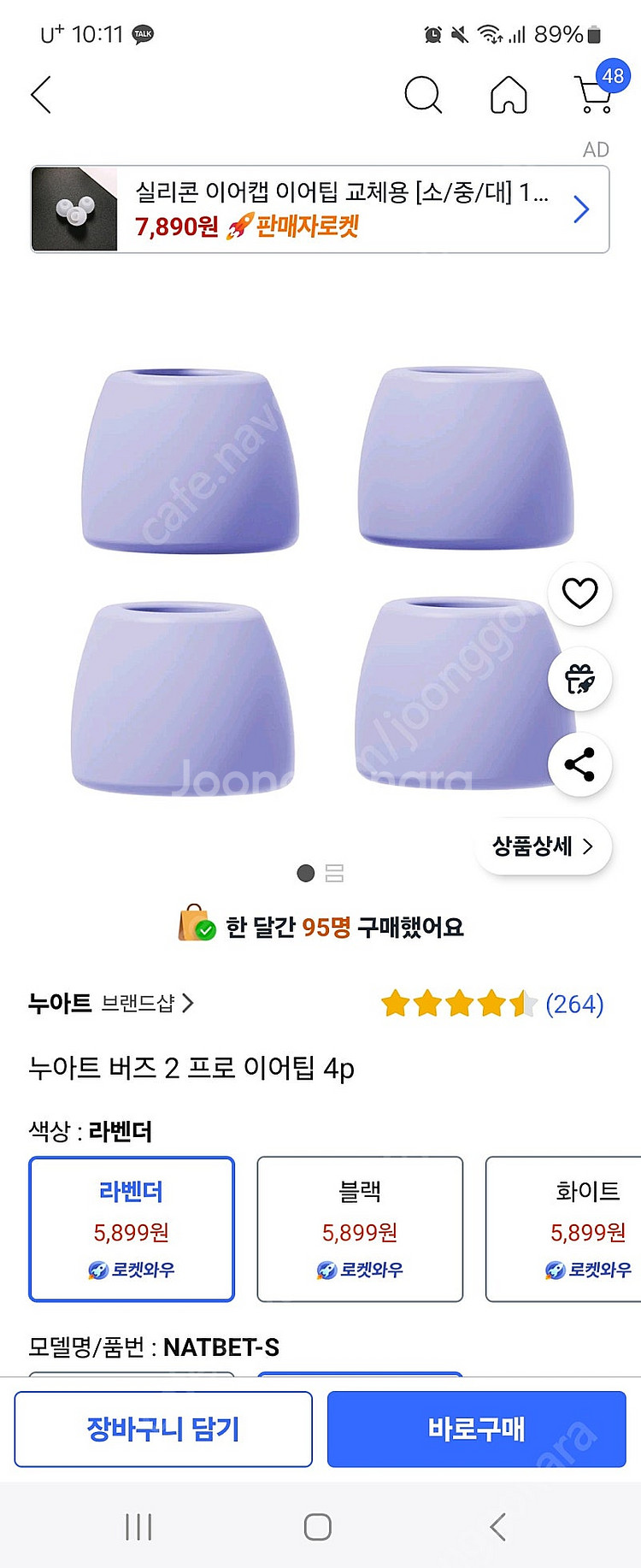Tap the back arrow at top left
The image size is (641, 1568).
(41, 95)
